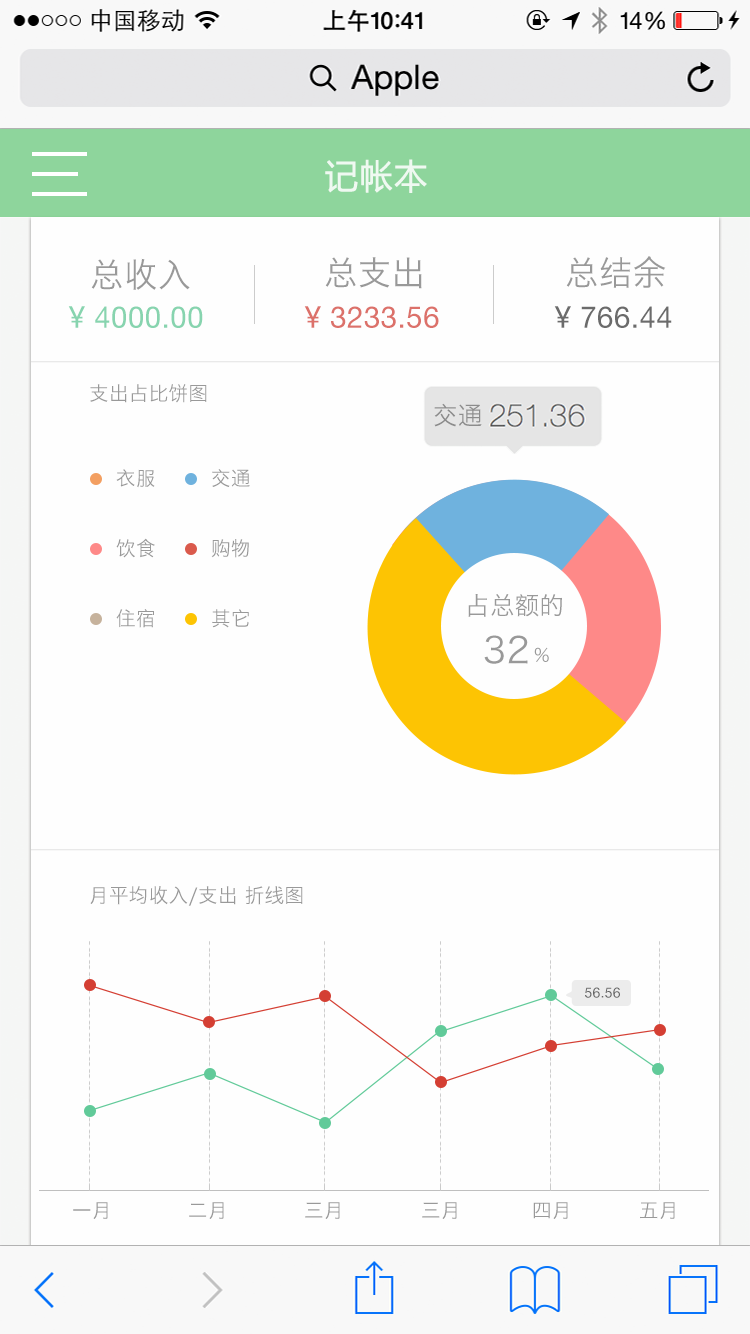Tap the green data point labeled 56.56
The image size is (750, 1334).
(551, 995)
